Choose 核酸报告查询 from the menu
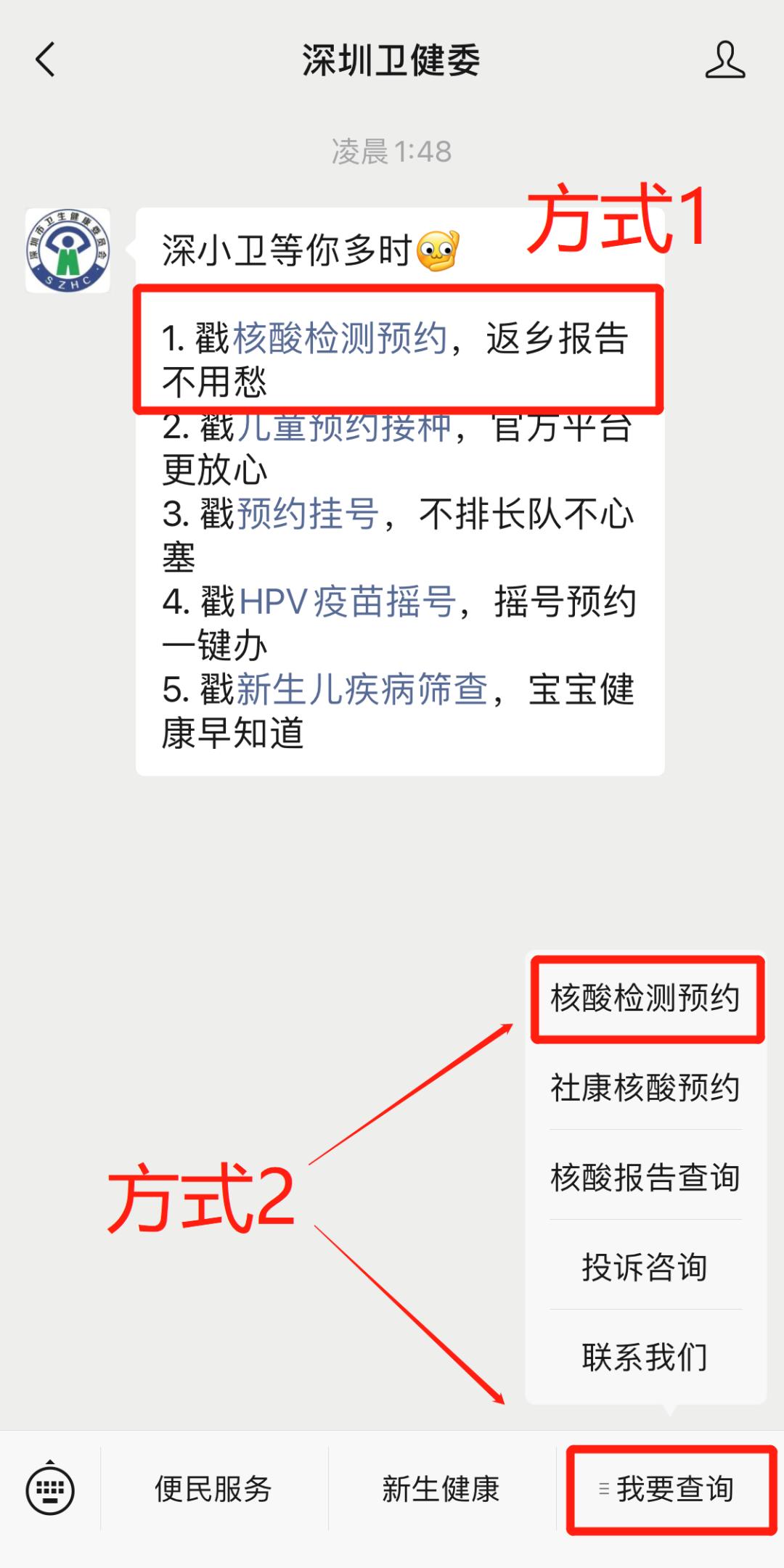Image resolution: width=784 pixels, height=1568 pixels. pyautogui.click(x=645, y=1177)
